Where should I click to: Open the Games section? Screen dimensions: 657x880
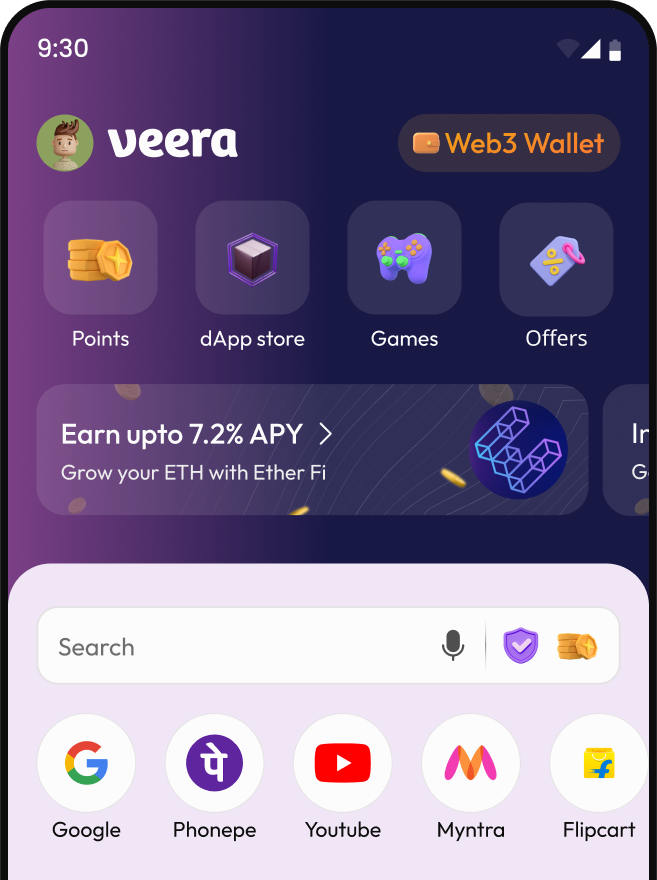click(404, 259)
